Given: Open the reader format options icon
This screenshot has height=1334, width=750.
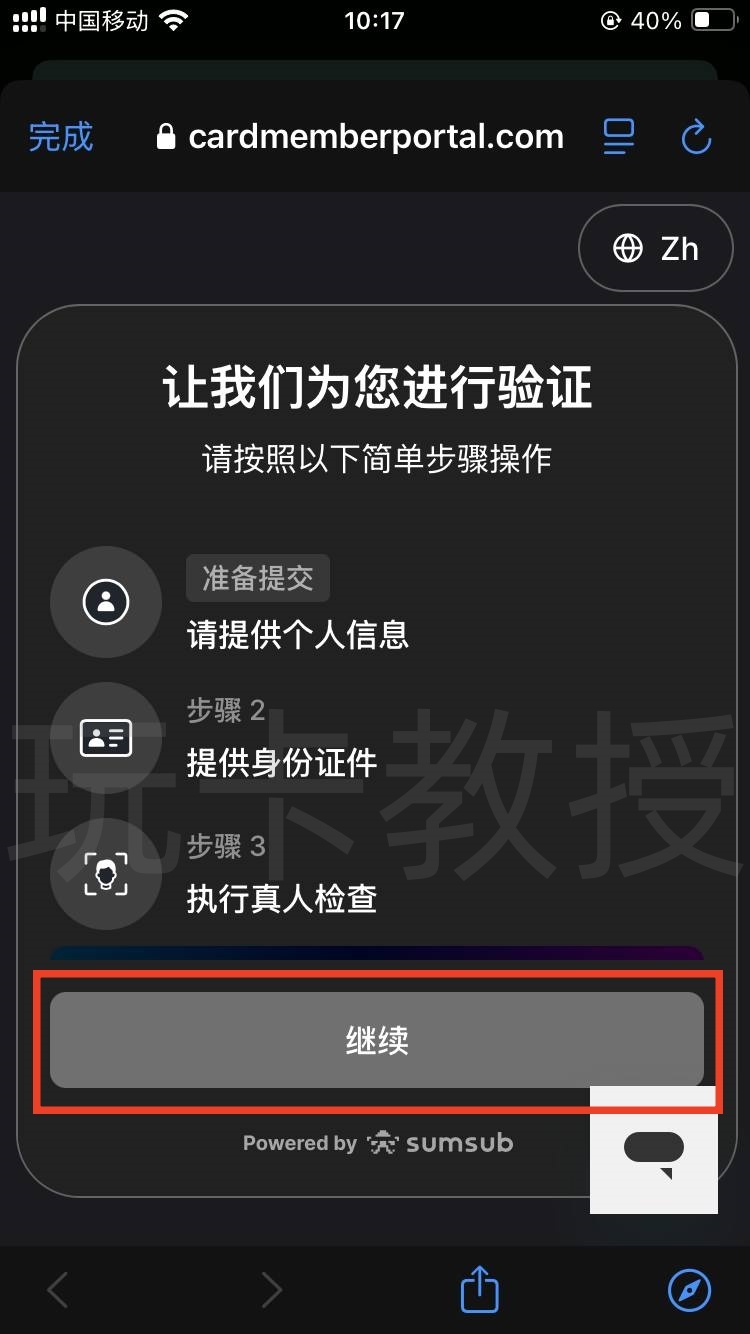Looking at the screenshot, I should pyautogui.click(x=619, y=137).
